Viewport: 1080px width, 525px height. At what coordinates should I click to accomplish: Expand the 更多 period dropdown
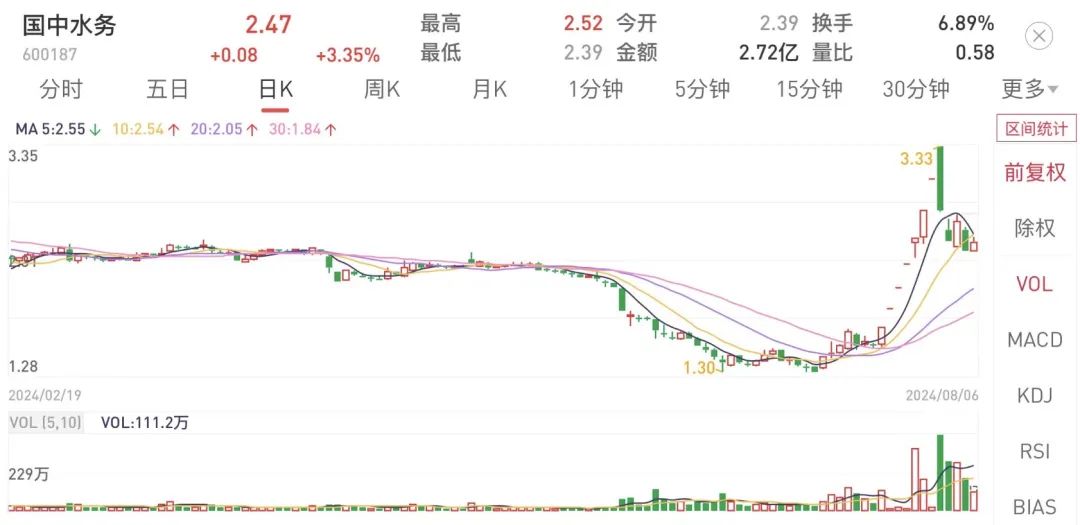[x=1030, y=89]
